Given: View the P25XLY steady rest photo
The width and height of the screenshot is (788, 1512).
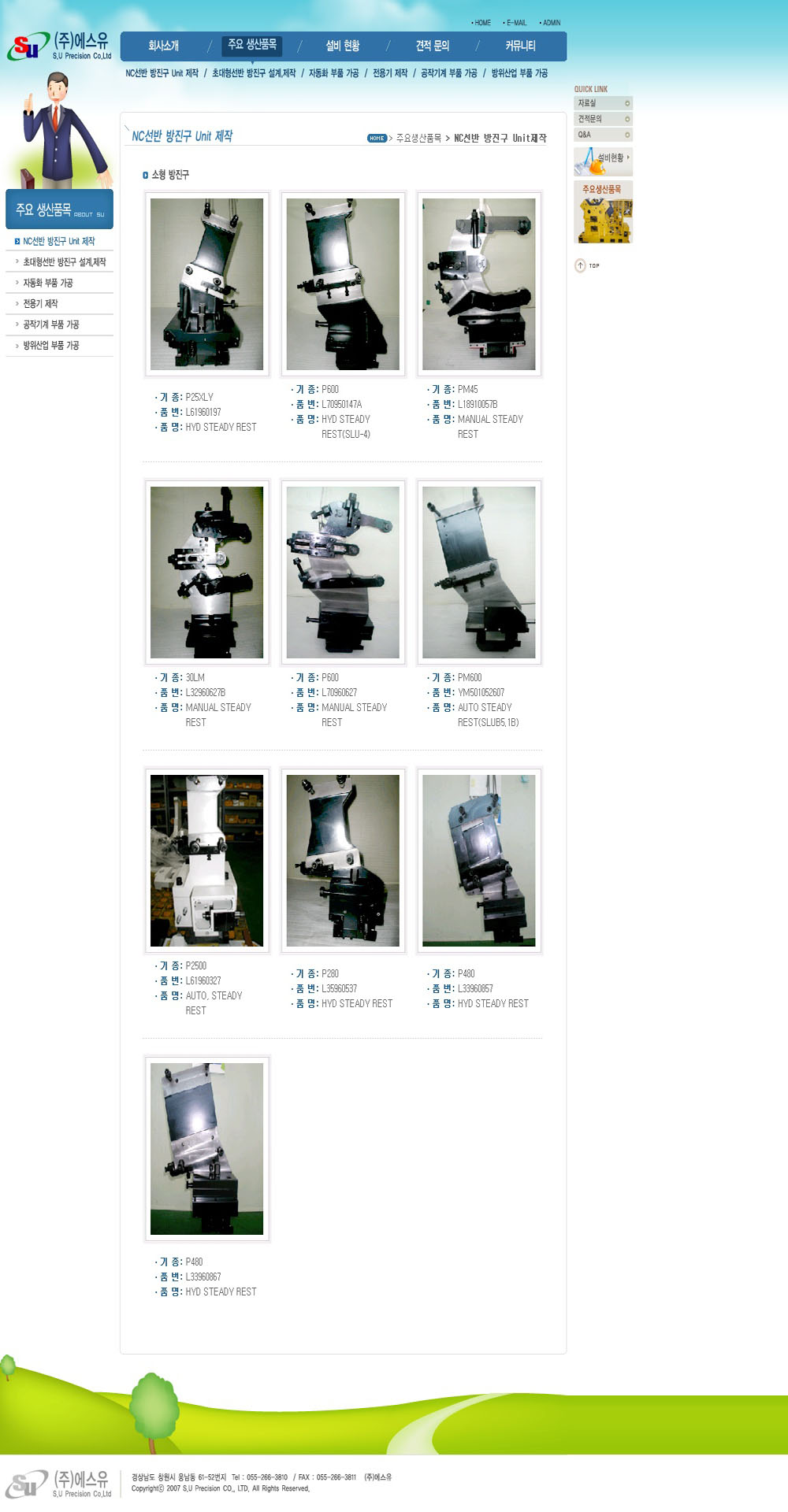Looking at the screenshot, I should click(x=207, y=284).
